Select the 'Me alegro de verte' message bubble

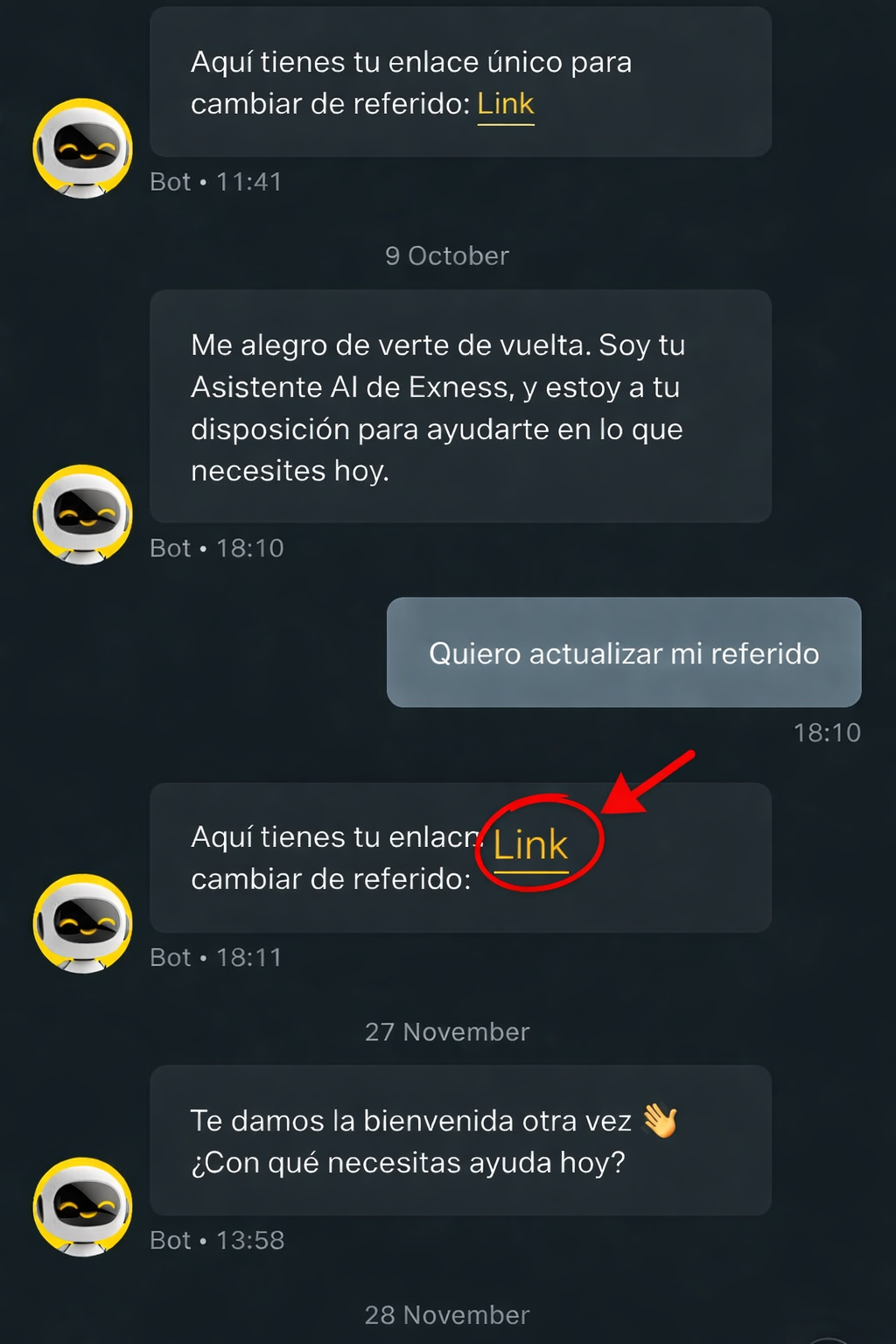pyautogui.click(x=461, y=406)
